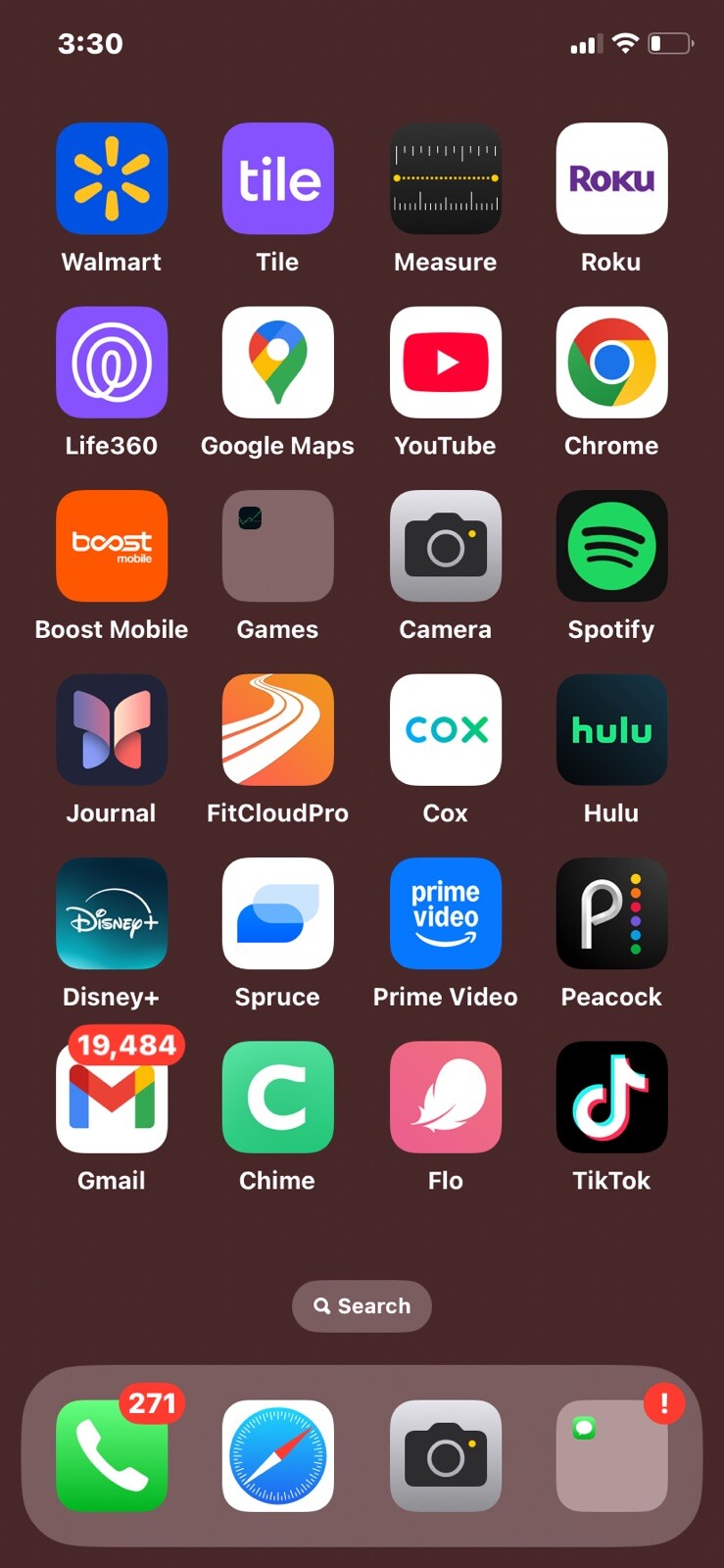Open Boost Mobile app

[x=112, y=546]
